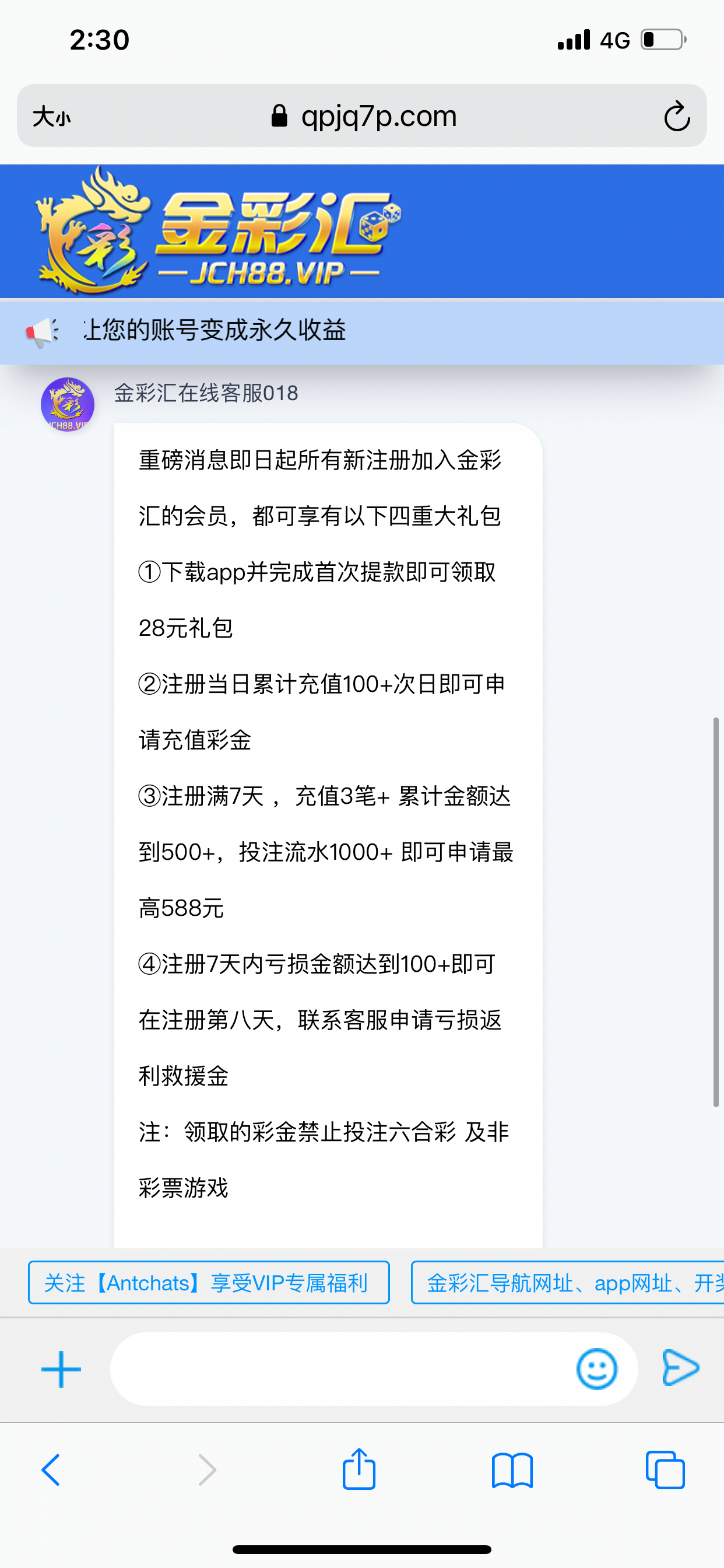Show all open Safari tabs
This screenshot has height=1568, width=724.
(665, 1471)
